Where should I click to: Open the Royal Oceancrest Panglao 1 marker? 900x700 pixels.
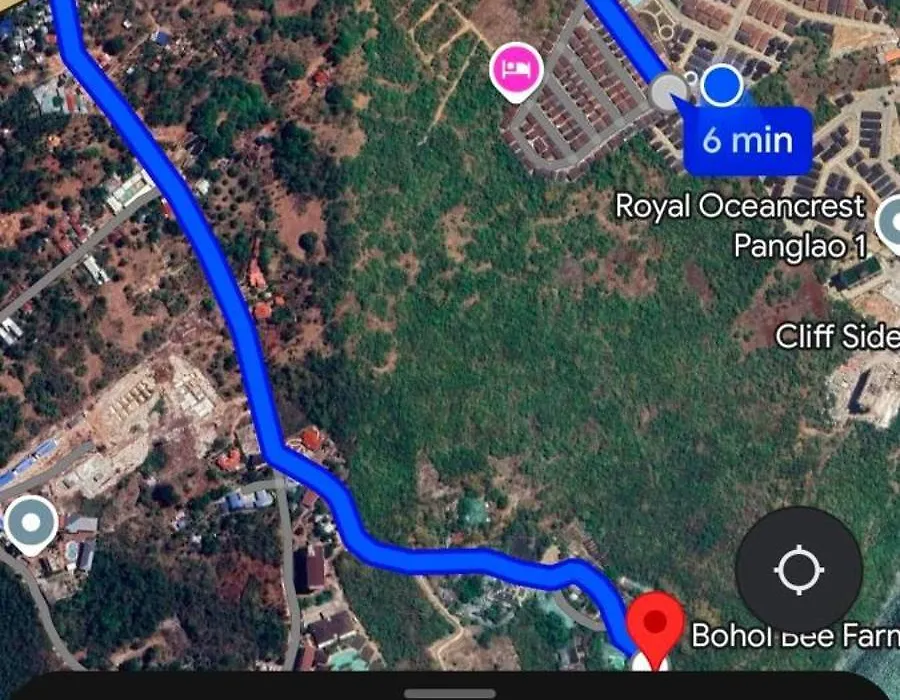click(x=889, y=224)
